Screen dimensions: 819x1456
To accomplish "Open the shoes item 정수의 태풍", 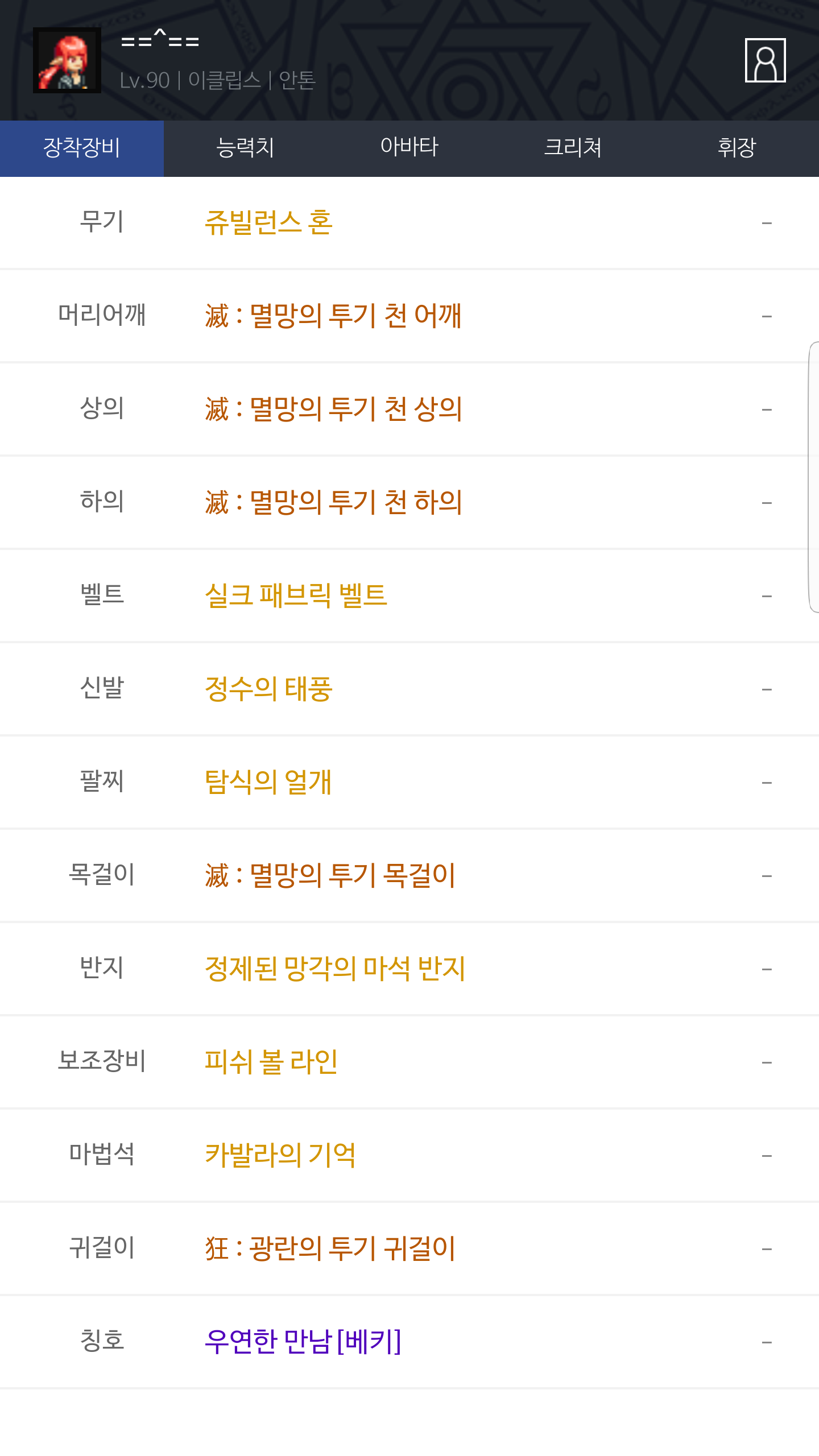I will pyautogui.click(x=268, y=689).
